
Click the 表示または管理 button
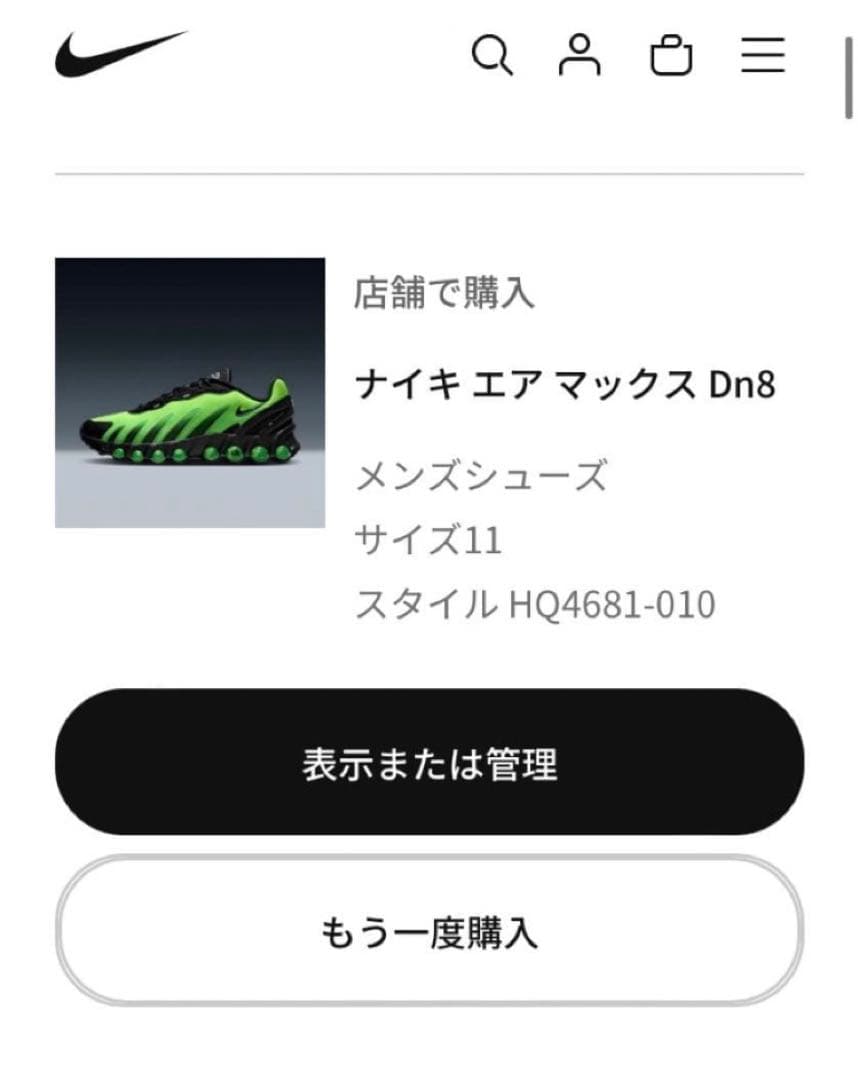429,762
